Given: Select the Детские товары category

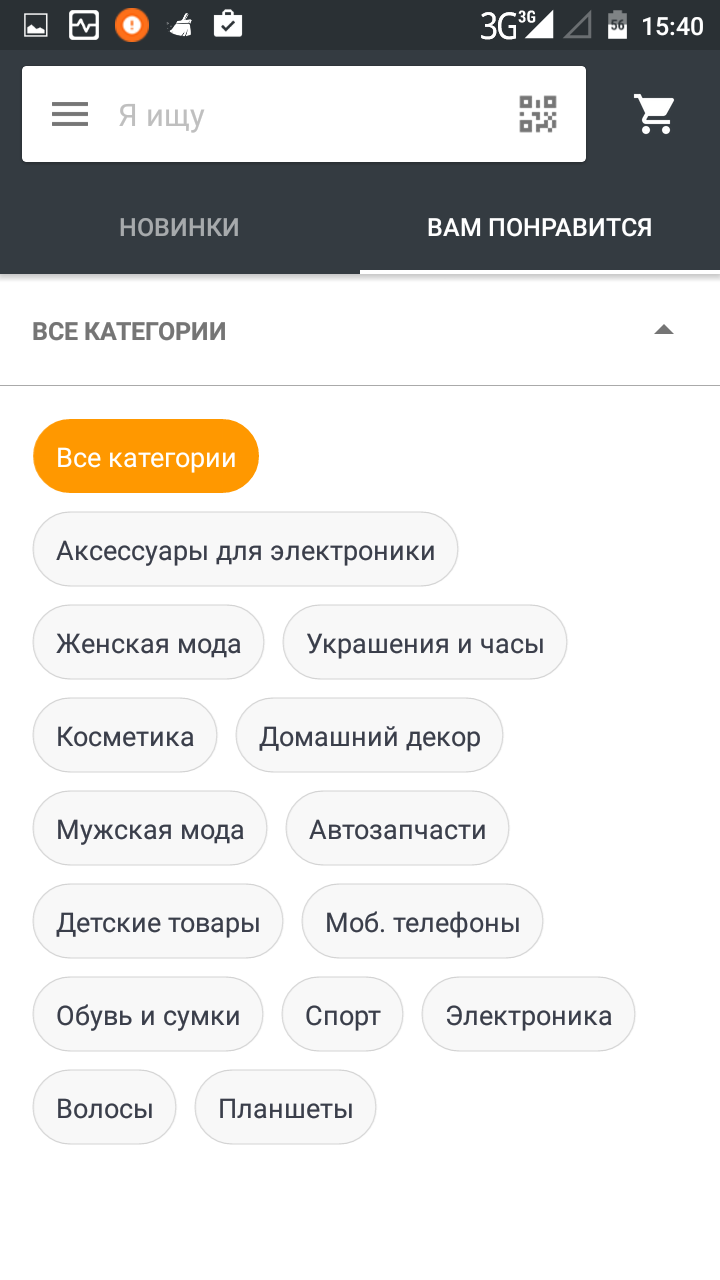Looking at the screenshot, I should 158,922.
